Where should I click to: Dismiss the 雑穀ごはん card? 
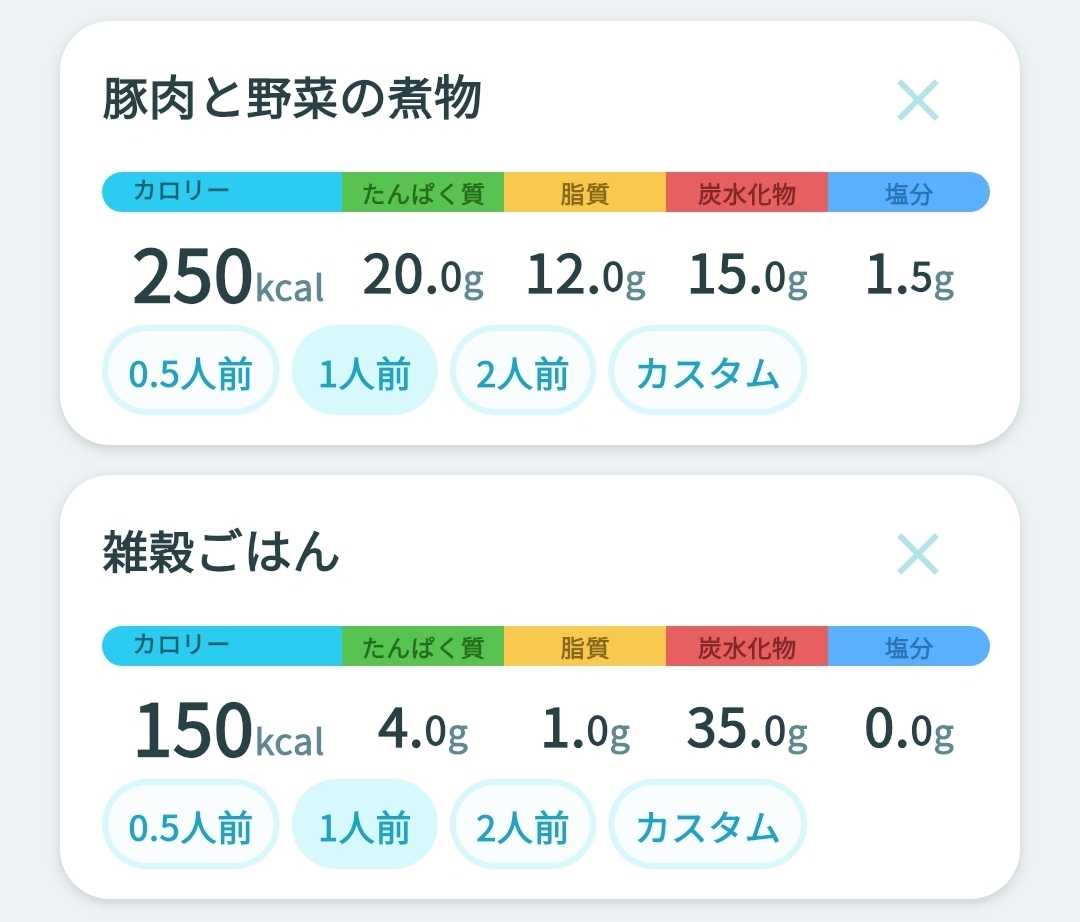pos(917,554)
